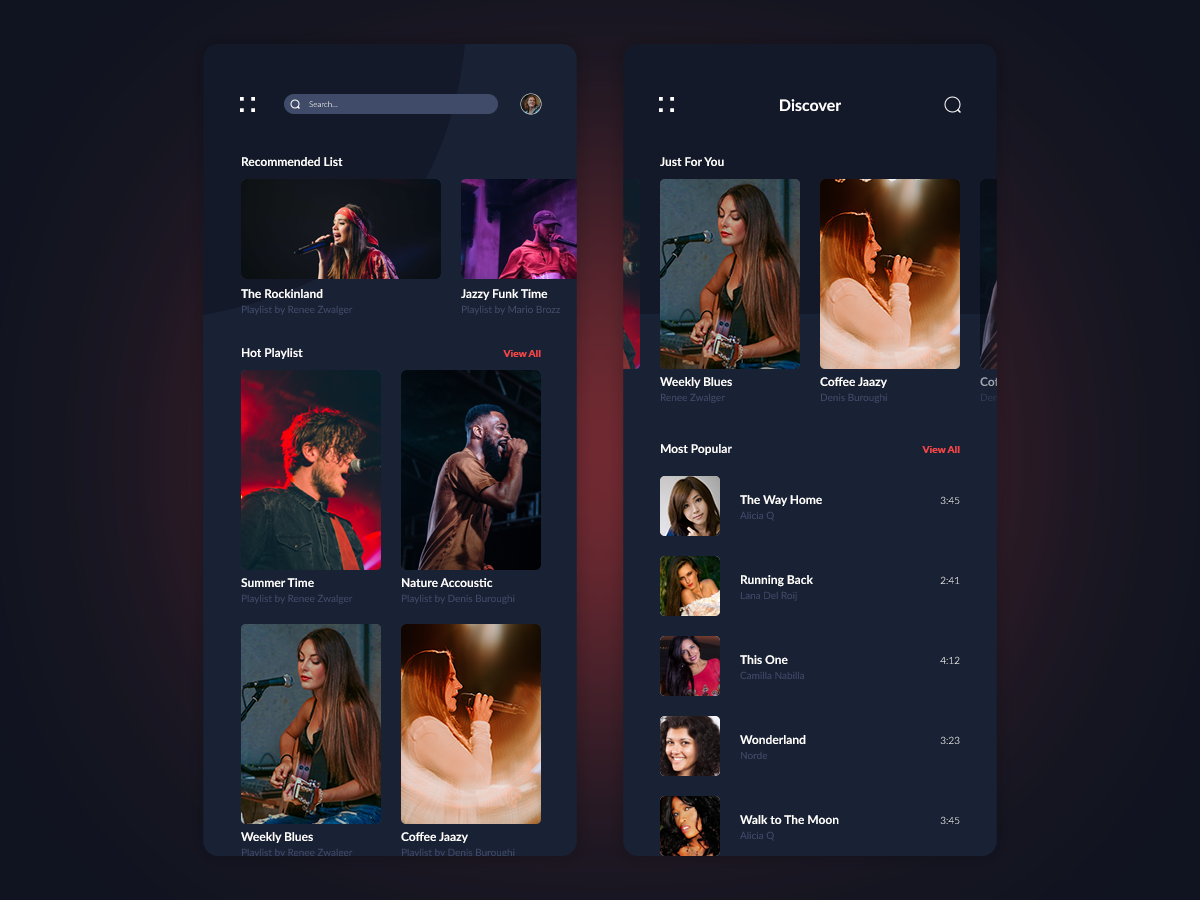Image resolution: width=1200 pixels, height=900 pixels.
Task: Open Summer Time playlist
Action: tap(311, 470)
